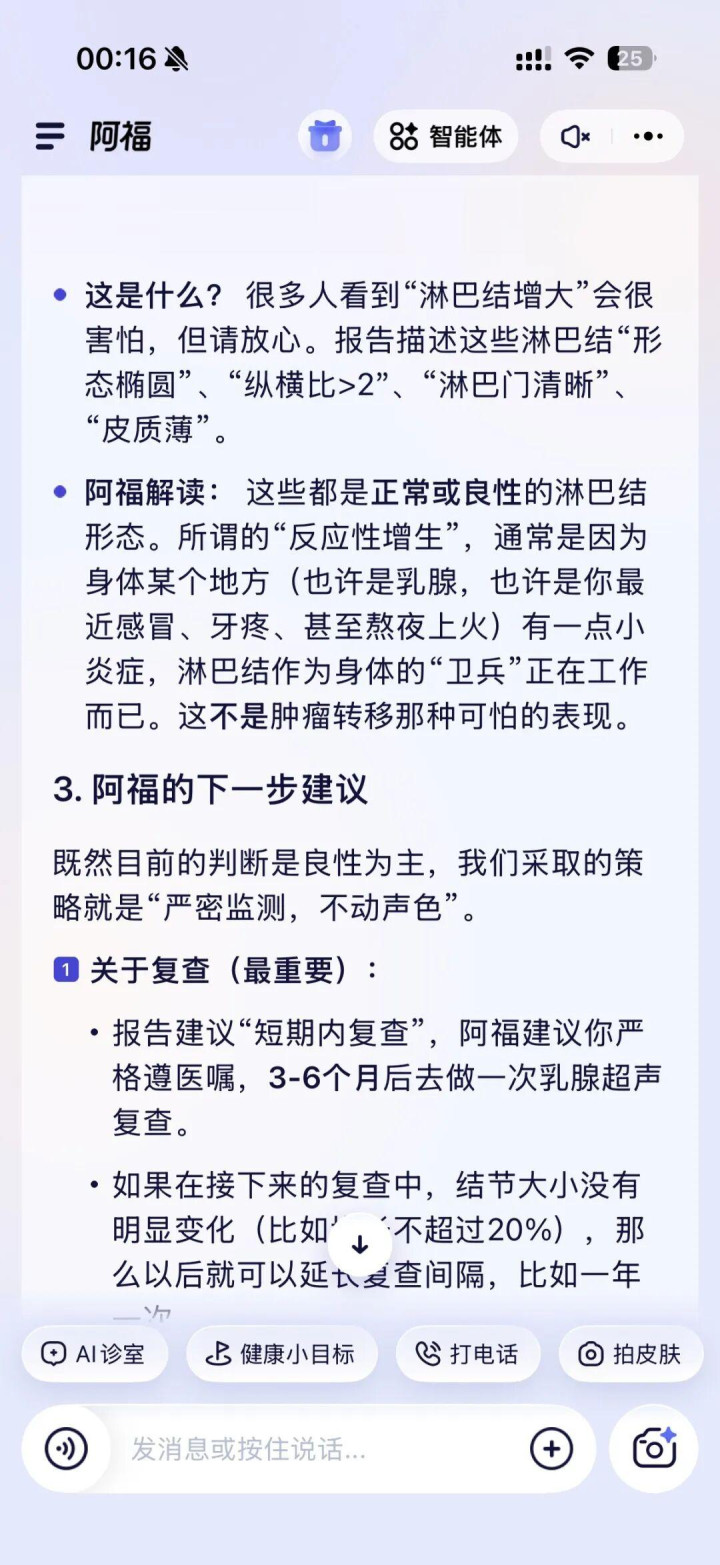Open the plus attachment menu

tap(551, 1449)
